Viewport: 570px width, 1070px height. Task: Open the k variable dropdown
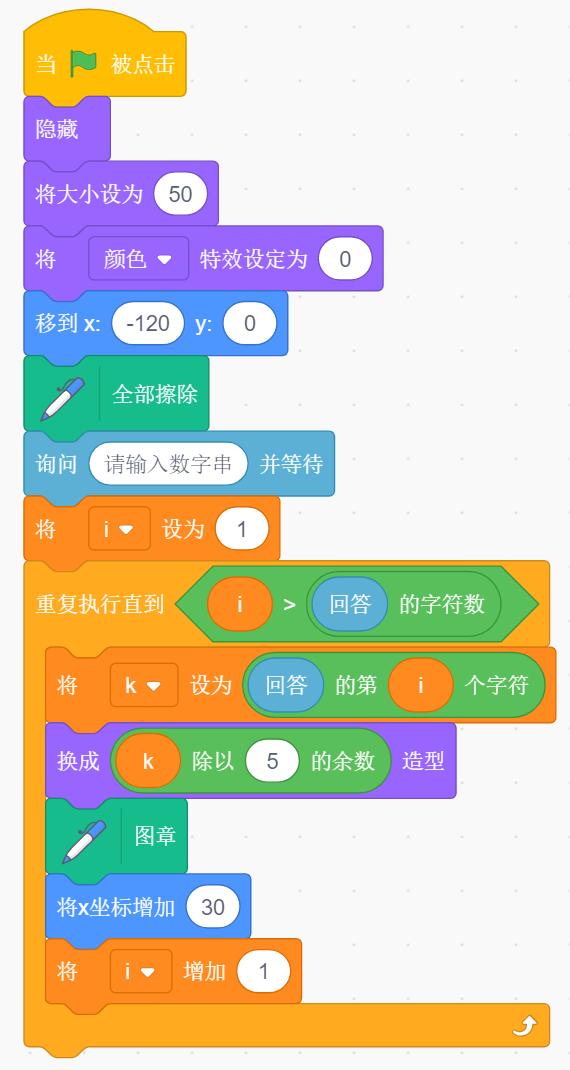144,685
